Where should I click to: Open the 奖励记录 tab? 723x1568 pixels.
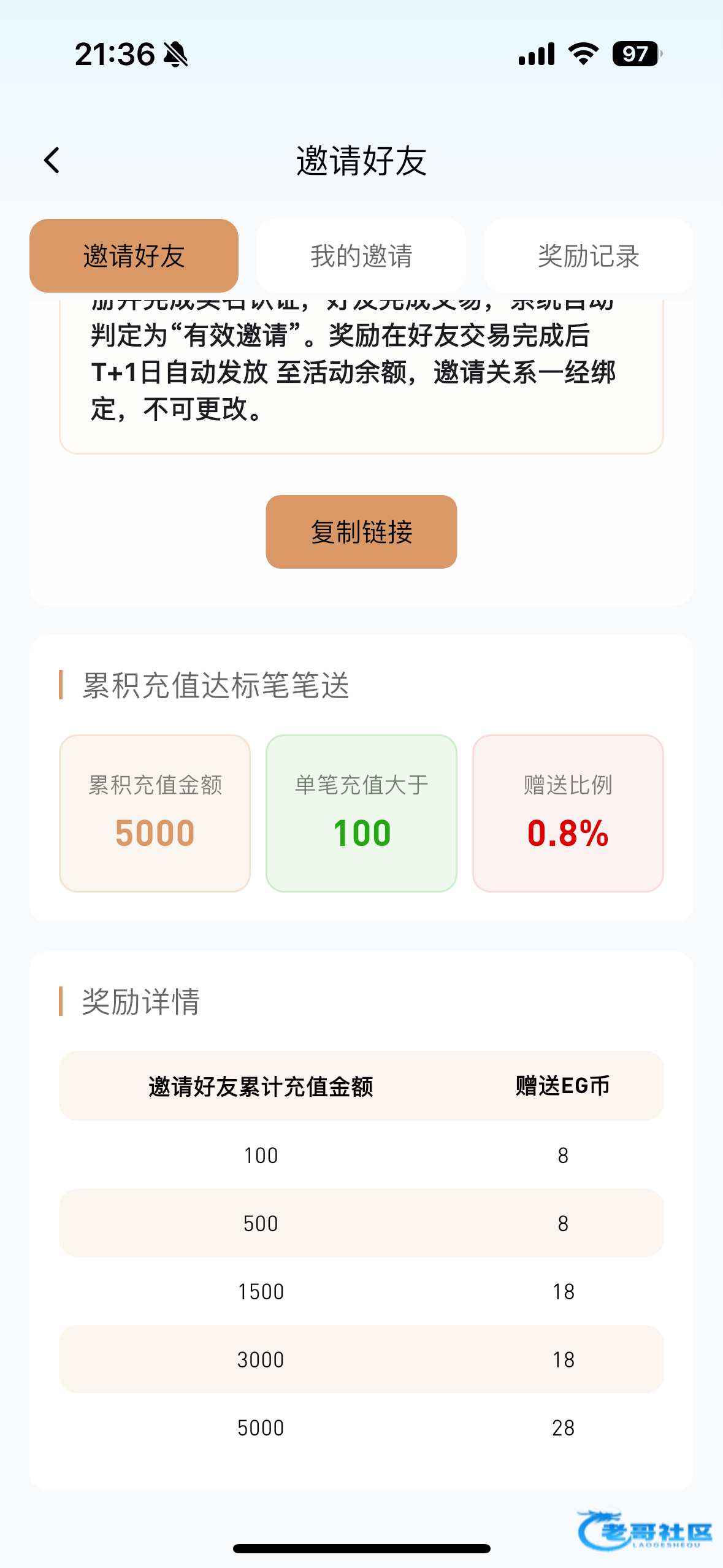(588, 256)
